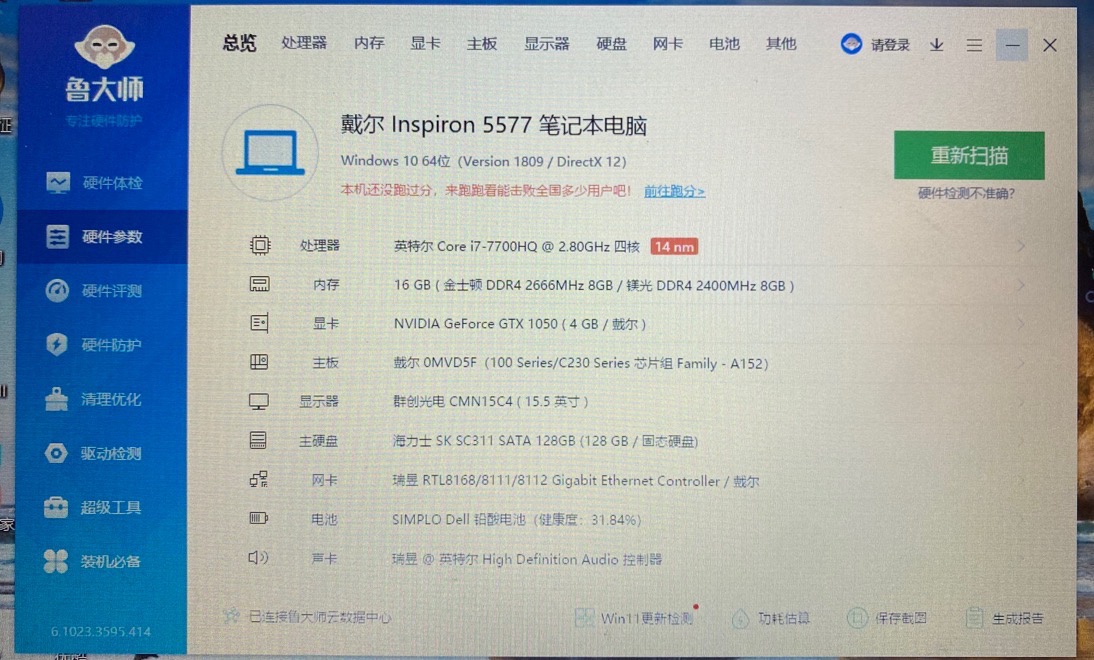Tap 请登录 to sign in

[x=877, y=45]
